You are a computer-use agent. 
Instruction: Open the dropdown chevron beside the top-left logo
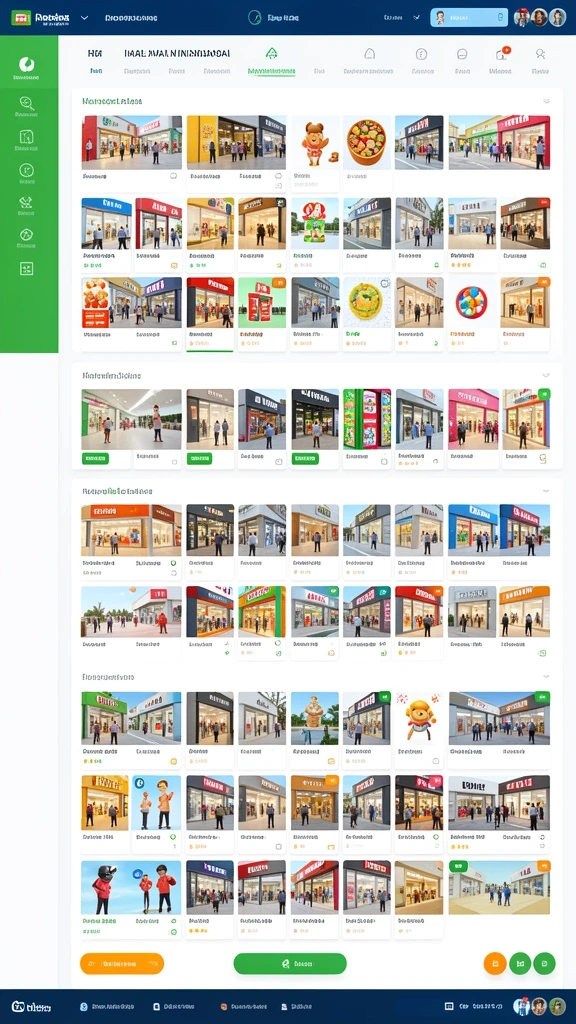[x=84, y=18]
